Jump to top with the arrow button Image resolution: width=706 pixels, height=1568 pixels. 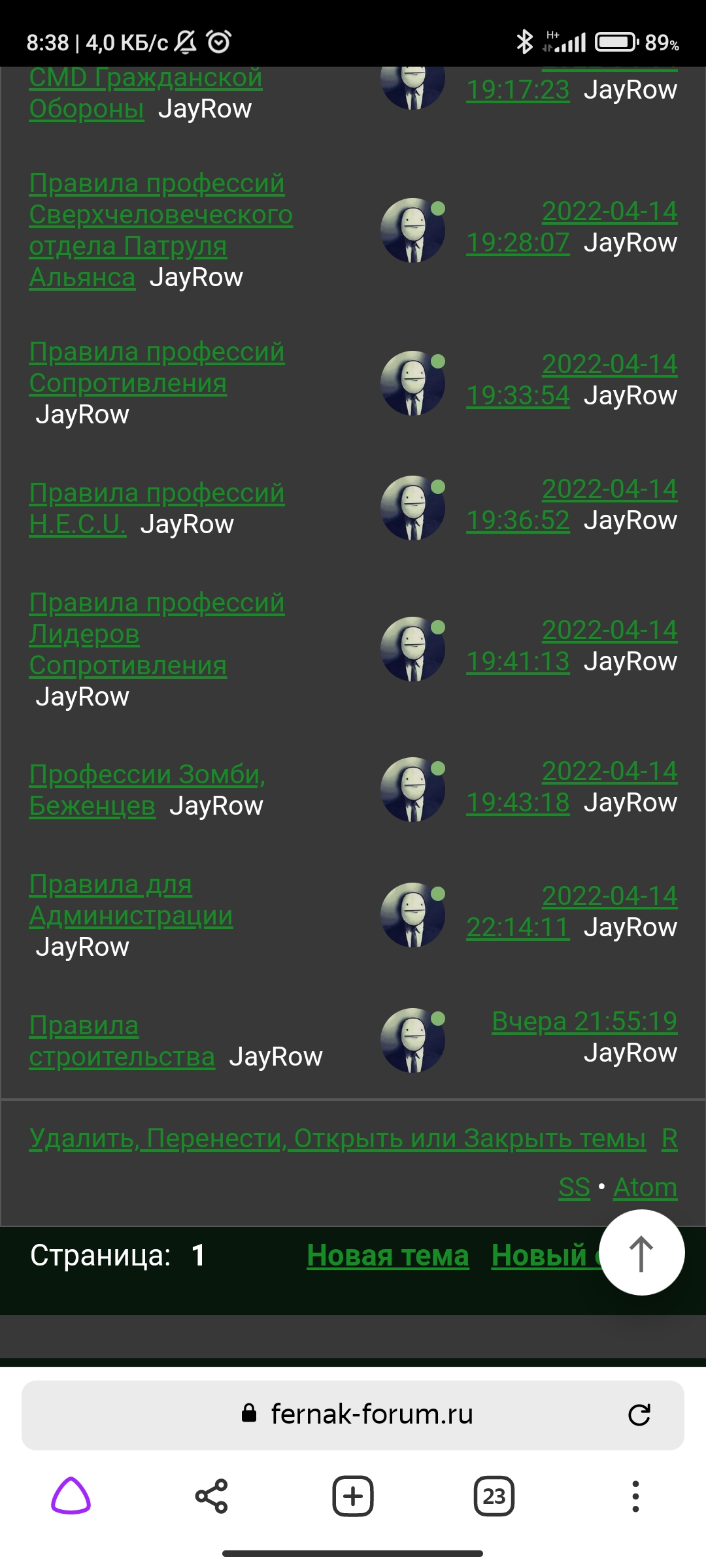[x=642, y=1252]
